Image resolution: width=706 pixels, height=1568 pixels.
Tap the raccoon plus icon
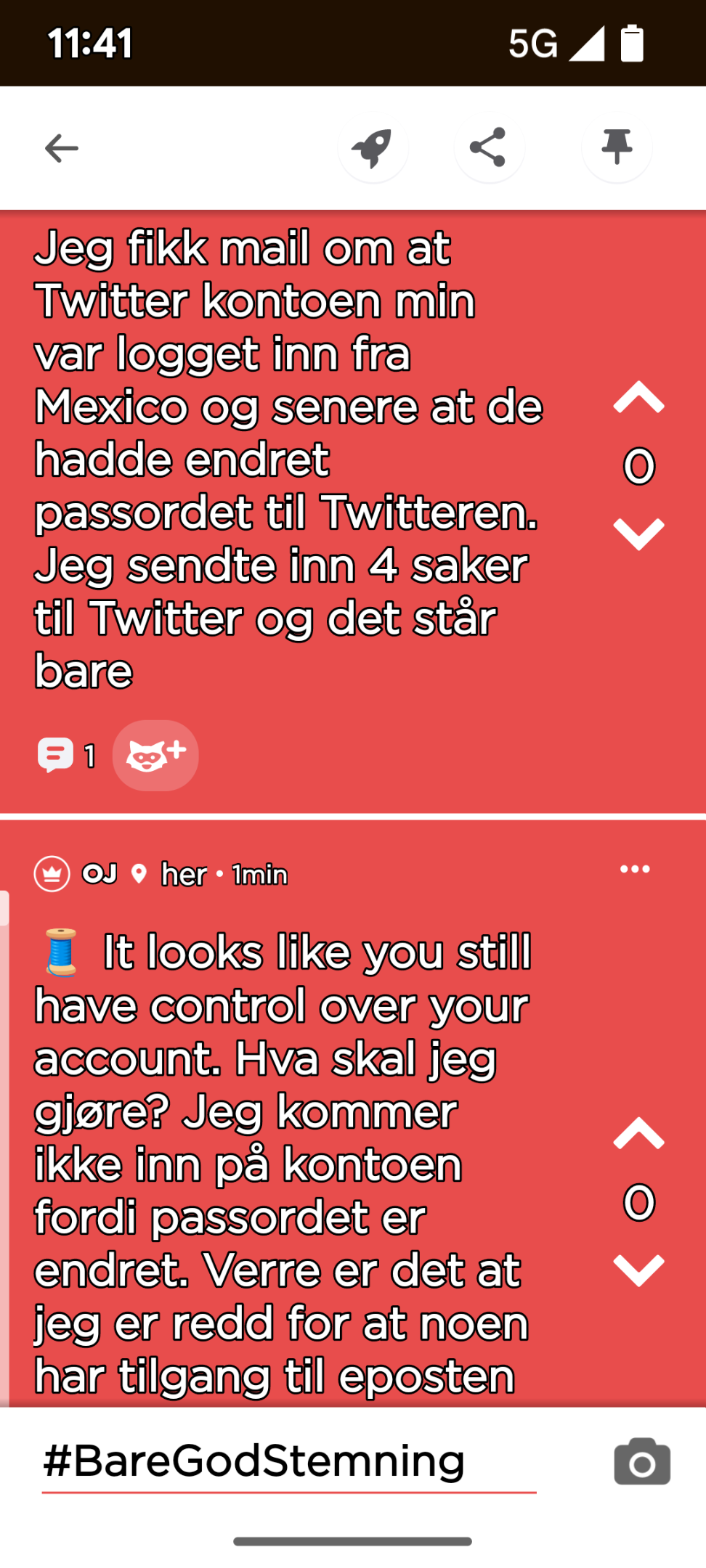click(155, 755)
